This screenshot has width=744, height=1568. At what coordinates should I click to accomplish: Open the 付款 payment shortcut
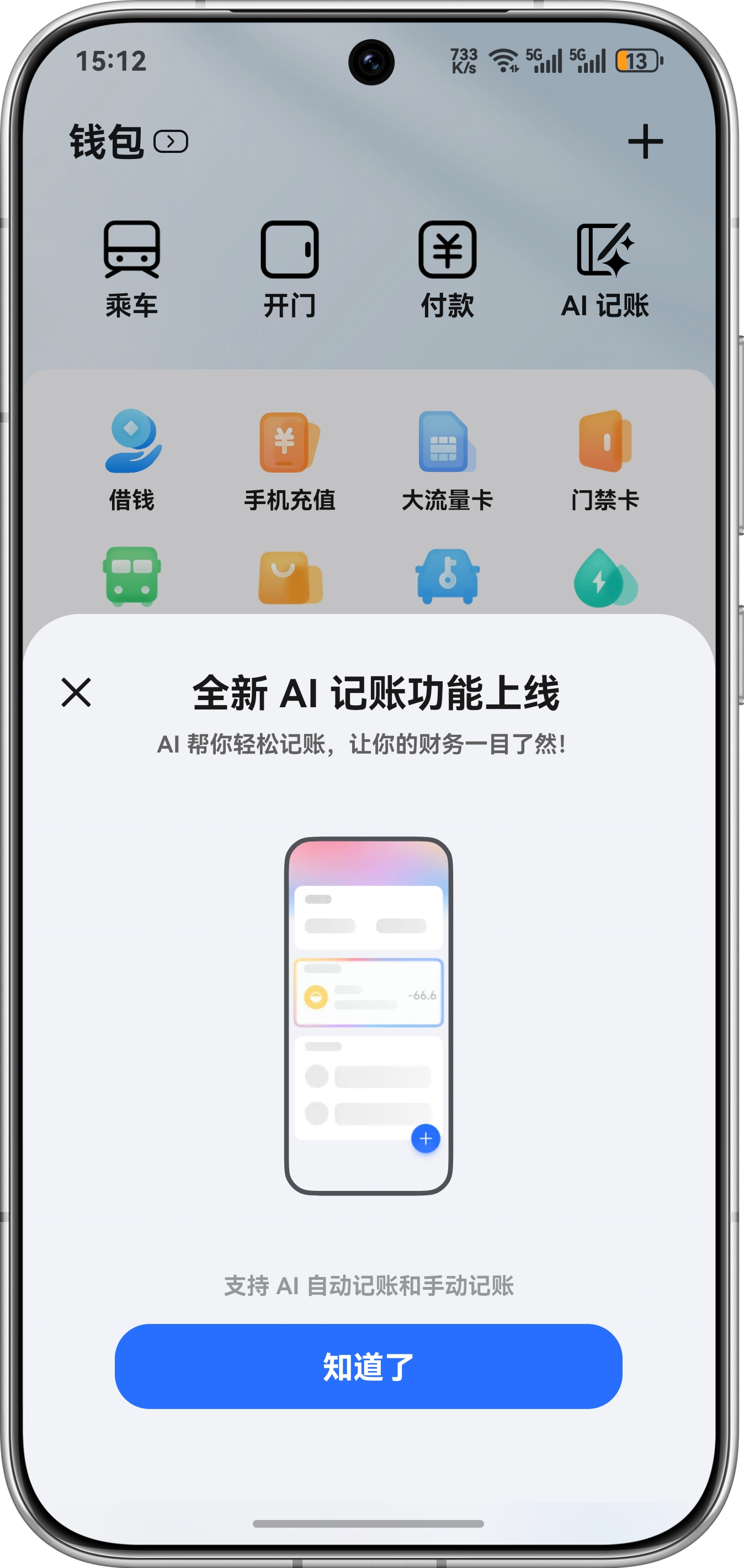(447, 268)
